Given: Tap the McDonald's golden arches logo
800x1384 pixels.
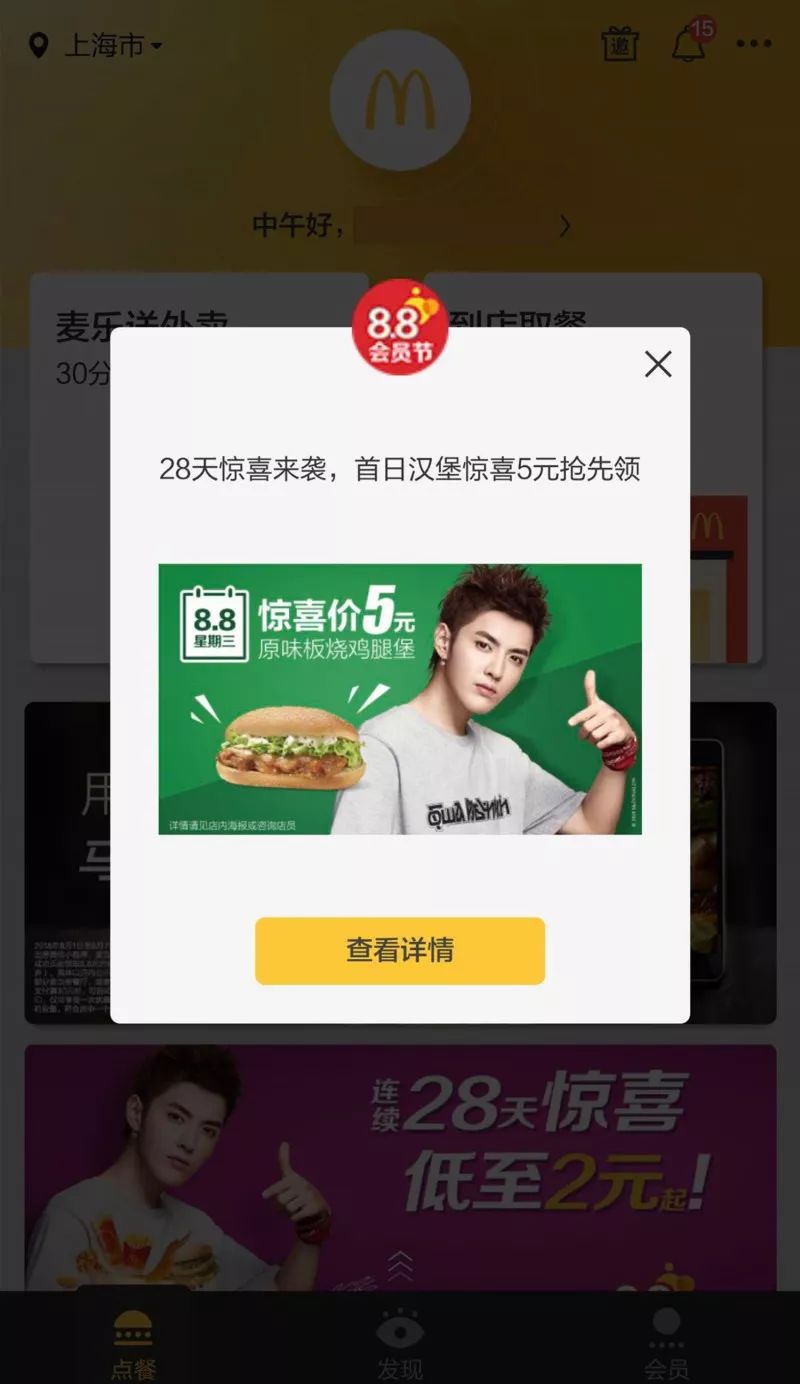Looking at the screenshot, I should [399, 103].
